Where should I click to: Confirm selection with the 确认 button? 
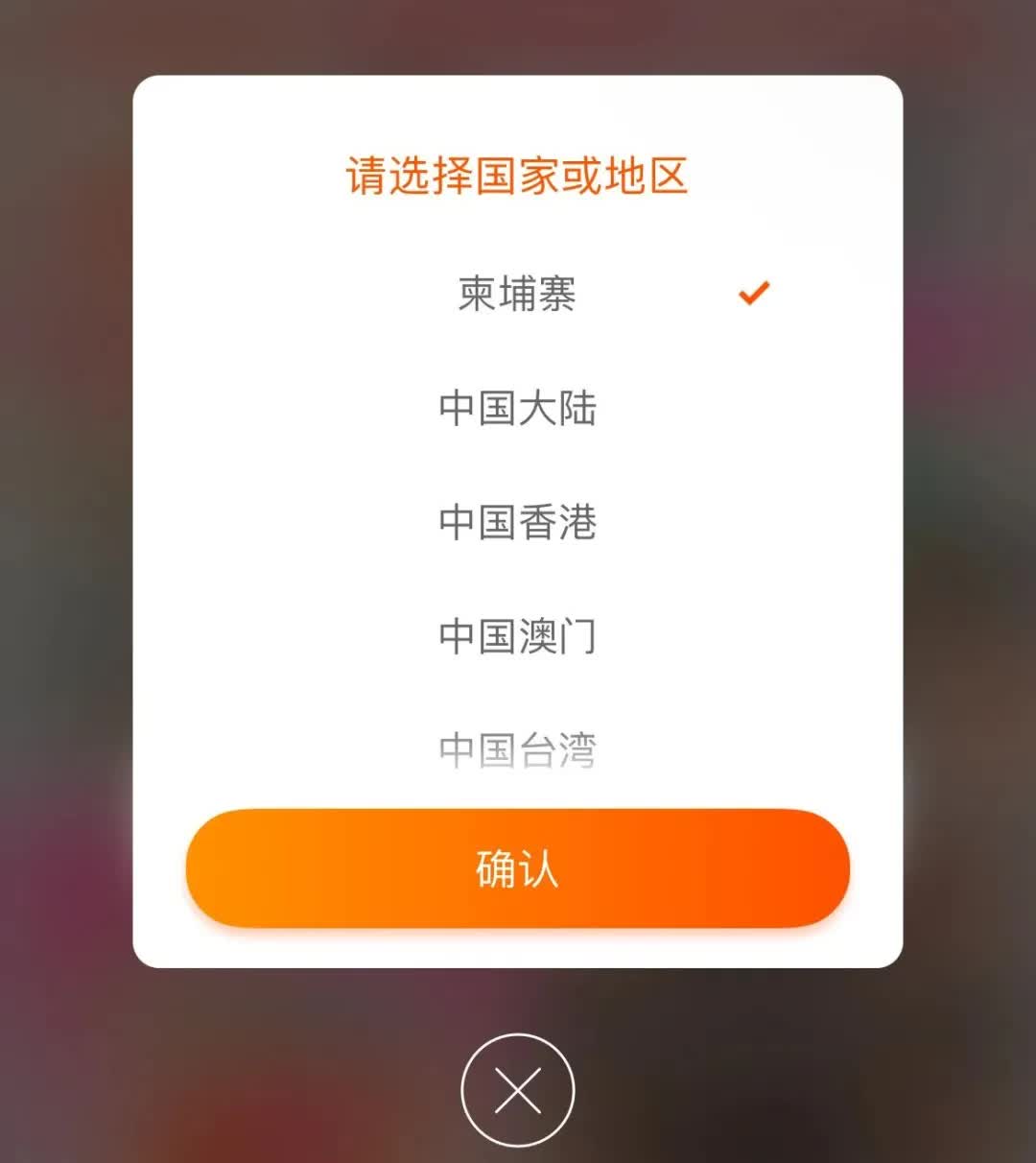pyautogui.click(x=517, y=868)
